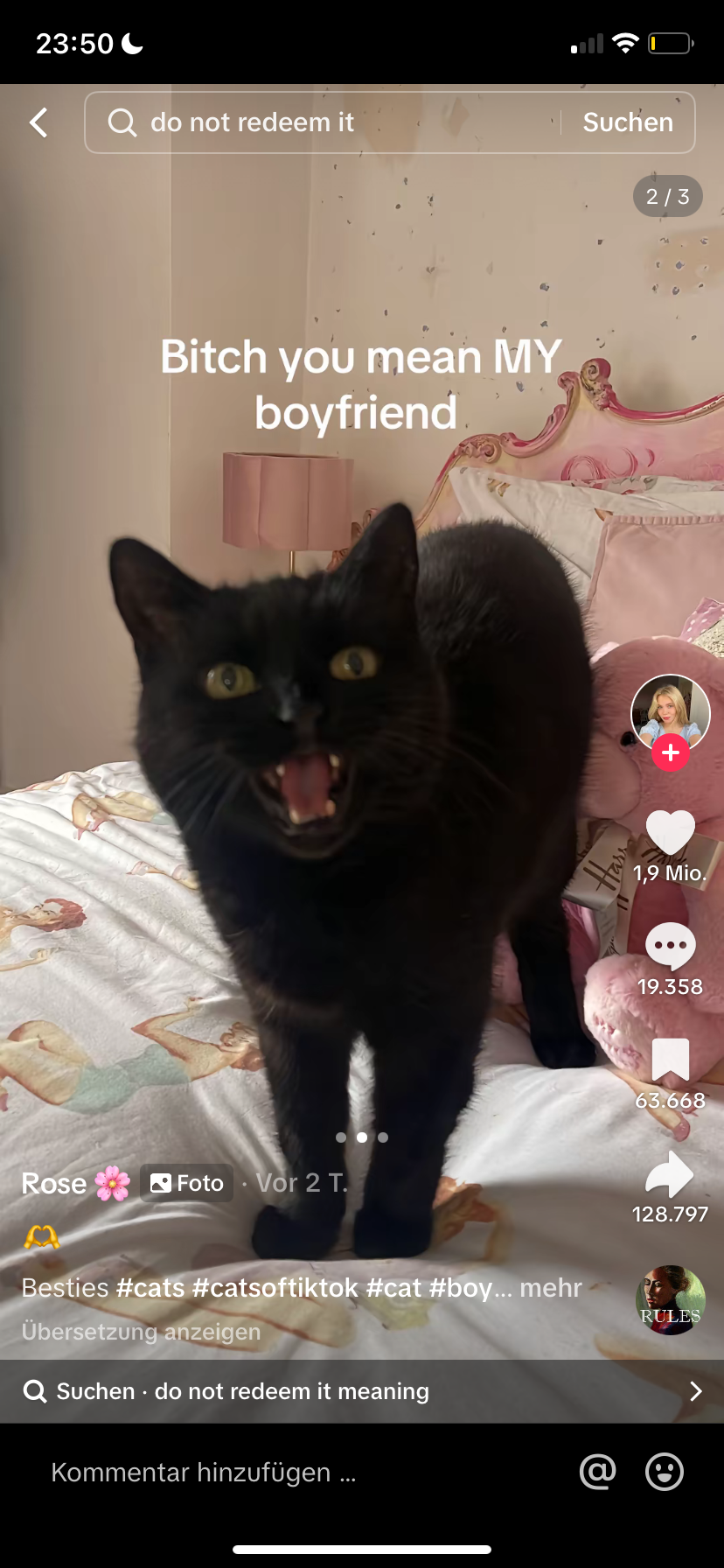Tap the Suchen button in the search bar
The image size is (724, 1568).
click(628, 122)
